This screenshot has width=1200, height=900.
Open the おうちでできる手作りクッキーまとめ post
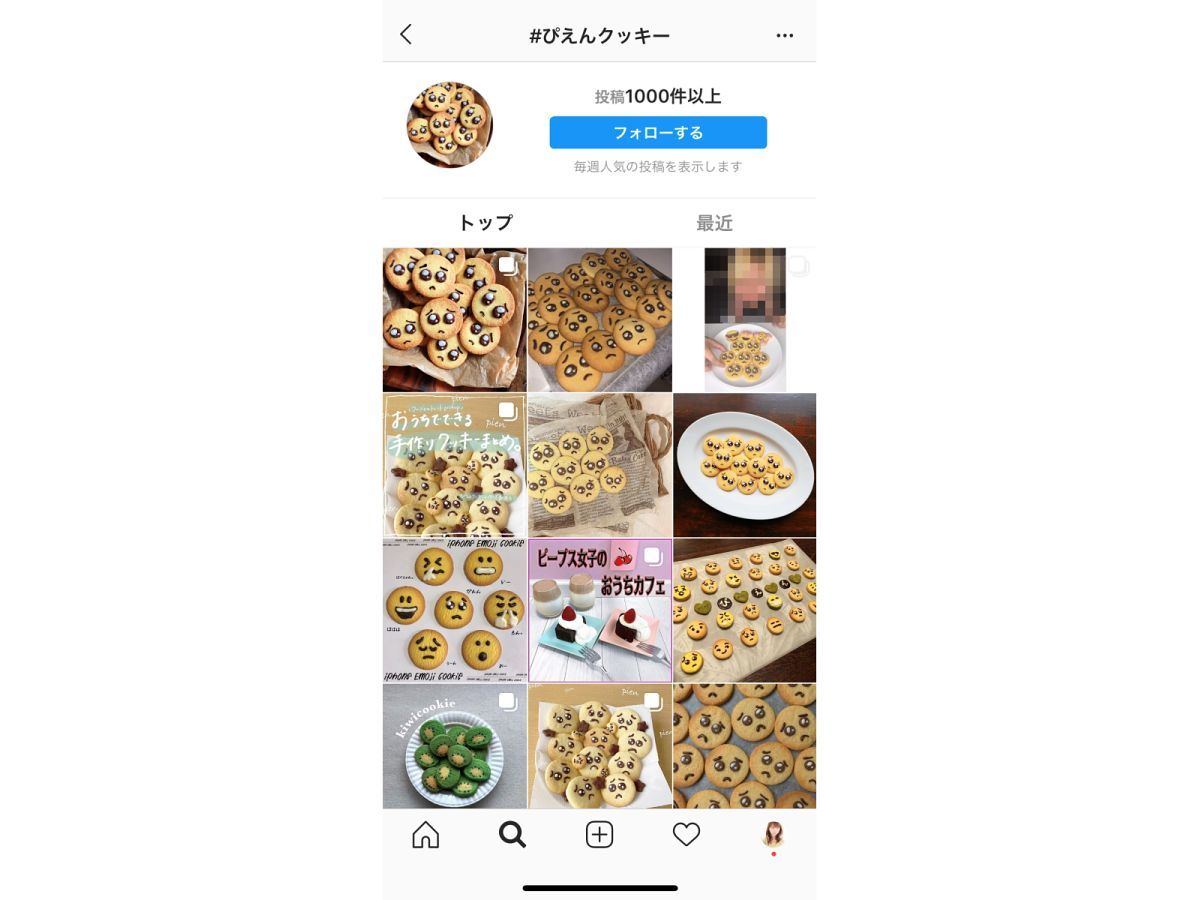pyautogui.click(x=455, y=465)
